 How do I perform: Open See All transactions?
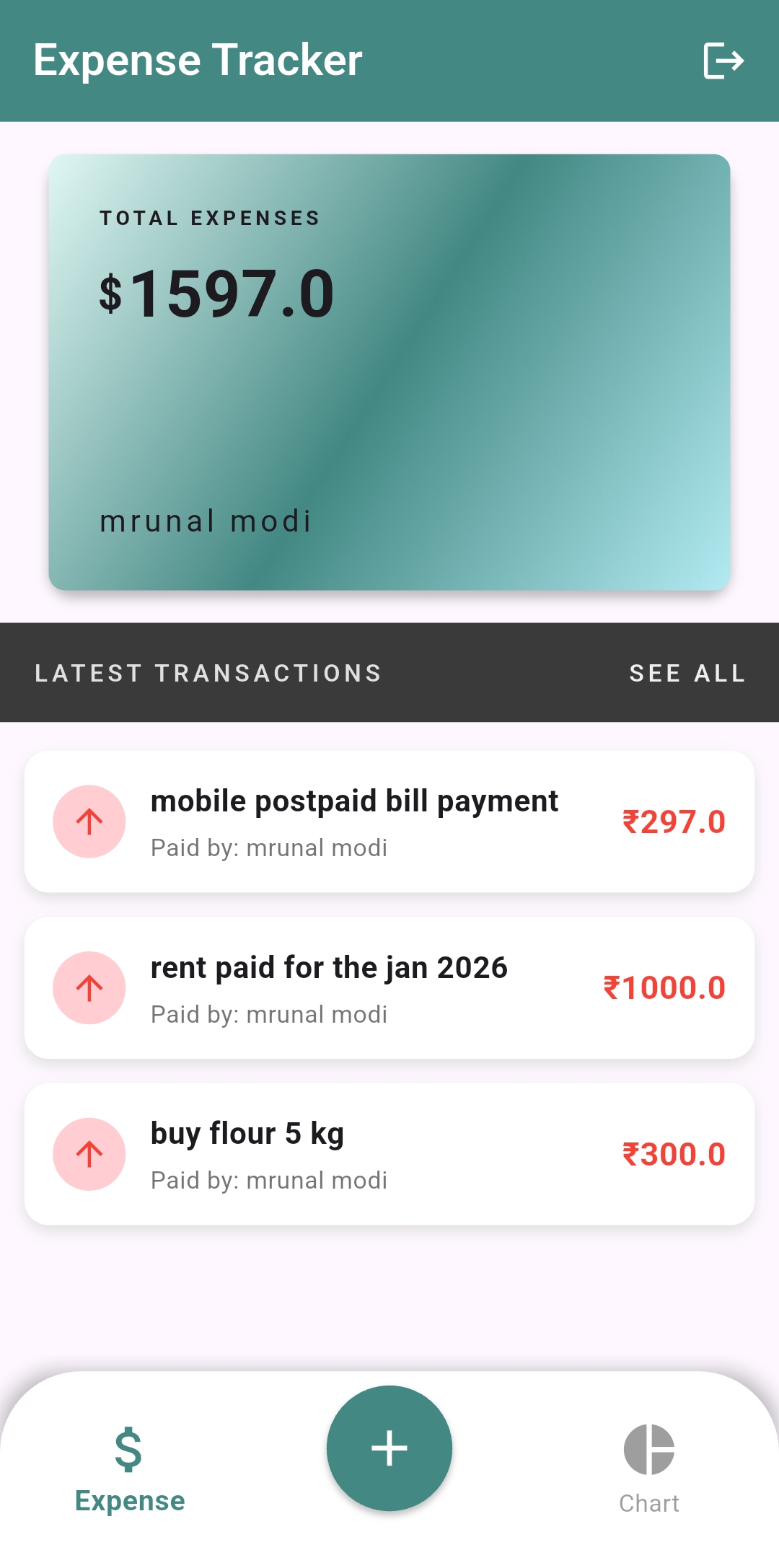[x=687, y=673]
